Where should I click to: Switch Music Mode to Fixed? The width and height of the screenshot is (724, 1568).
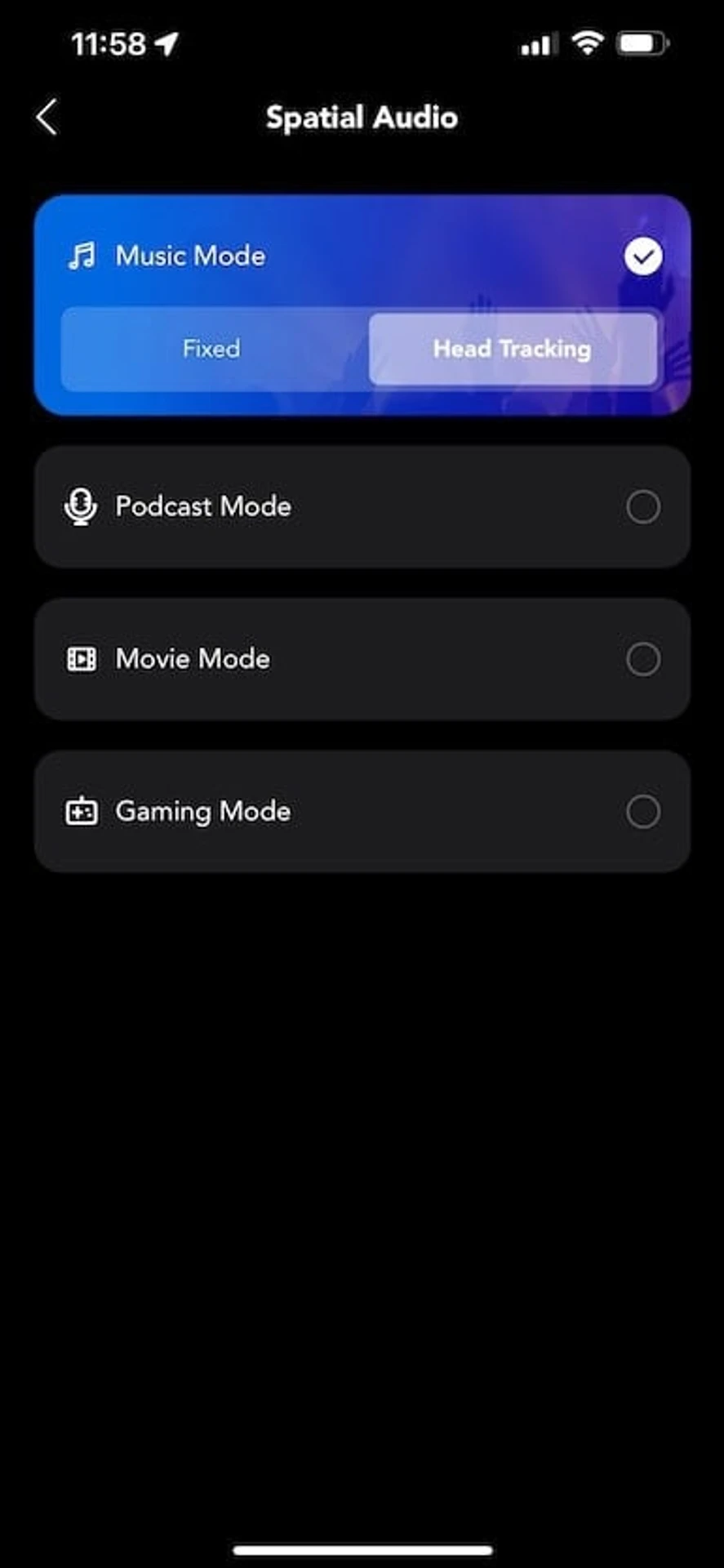pyautogui.click(x=212, y=349)
